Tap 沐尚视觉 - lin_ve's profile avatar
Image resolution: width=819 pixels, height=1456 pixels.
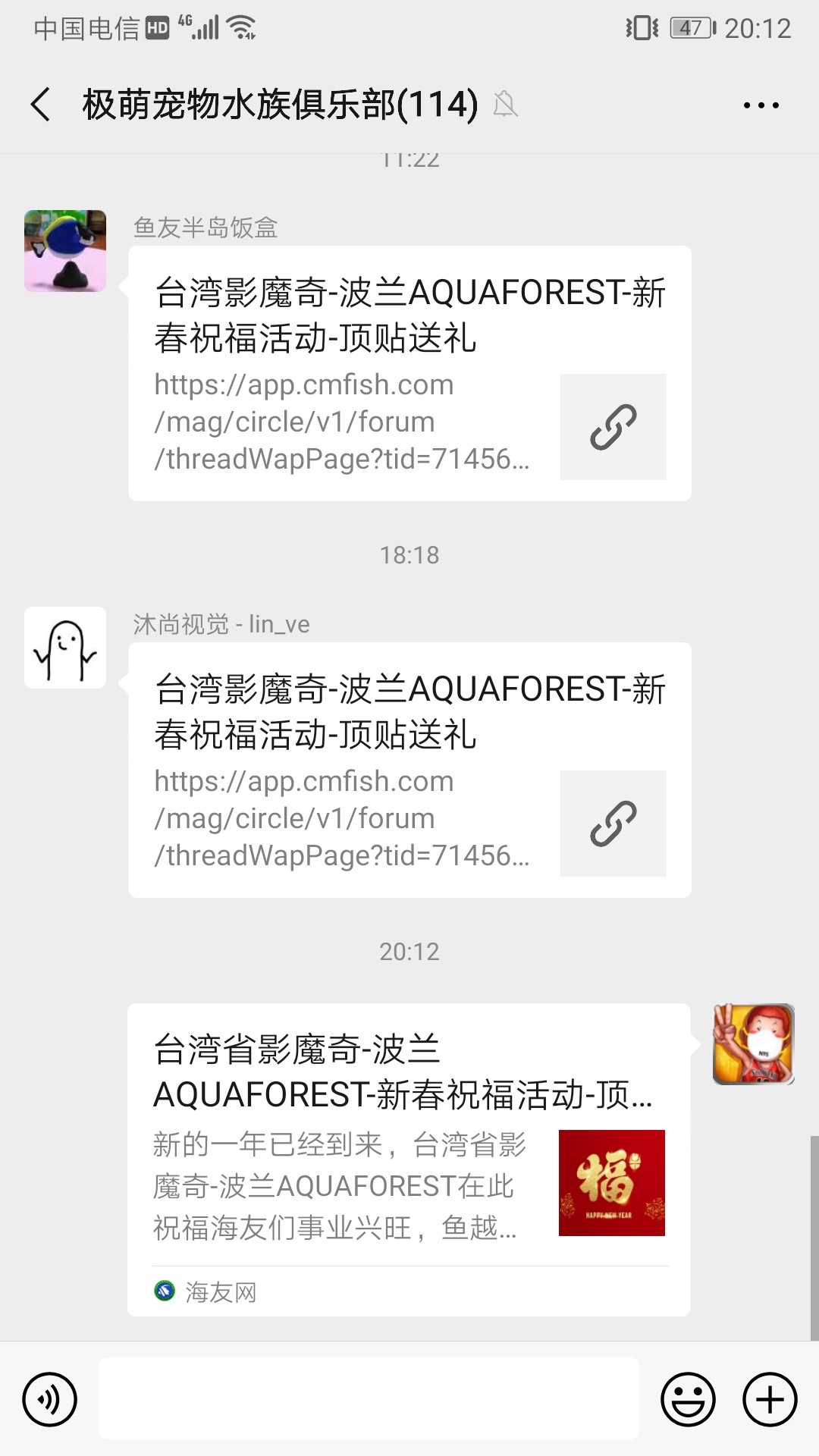click(65, 648)
